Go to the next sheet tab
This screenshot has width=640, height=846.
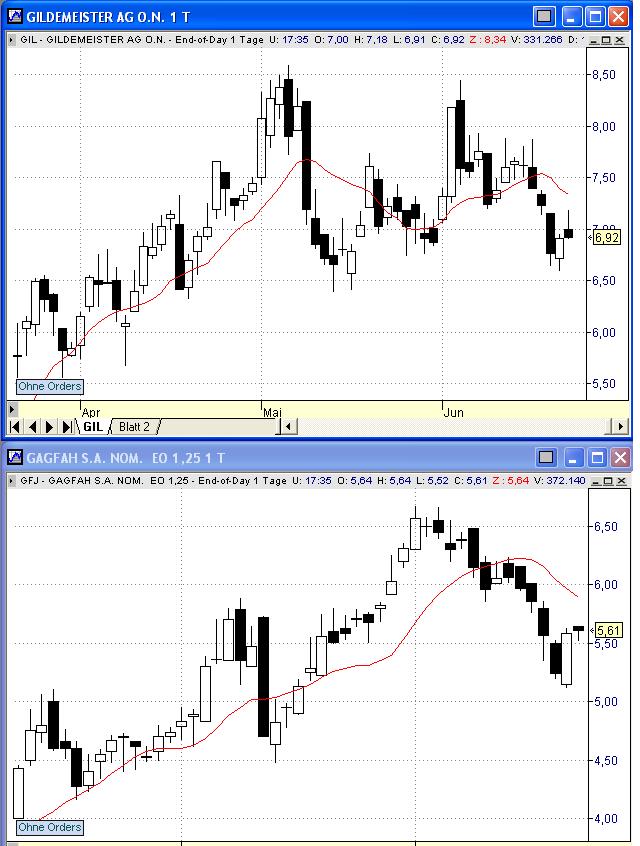tap(49, 427)
